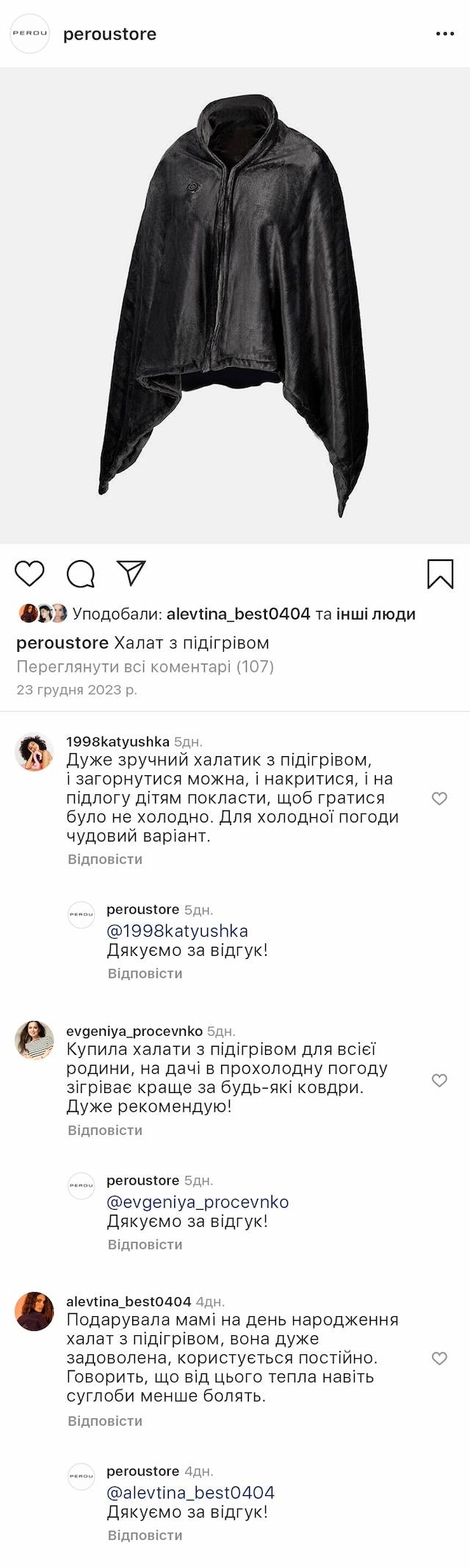
Task: Open alevtina_best0404 from the likes line
Action: [x=238, y=614]
